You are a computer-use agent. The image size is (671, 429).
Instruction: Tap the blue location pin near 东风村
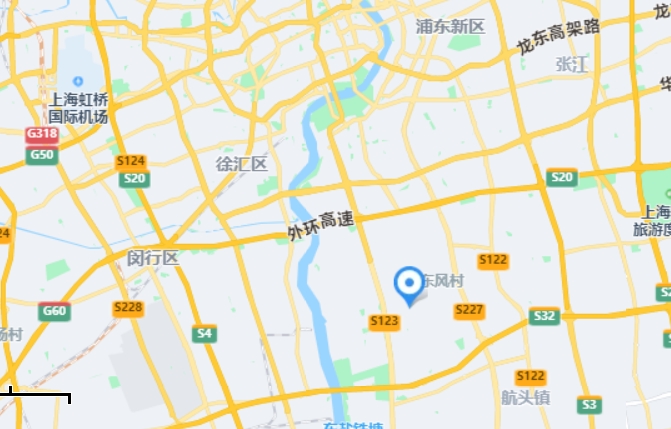pos(408,284)
